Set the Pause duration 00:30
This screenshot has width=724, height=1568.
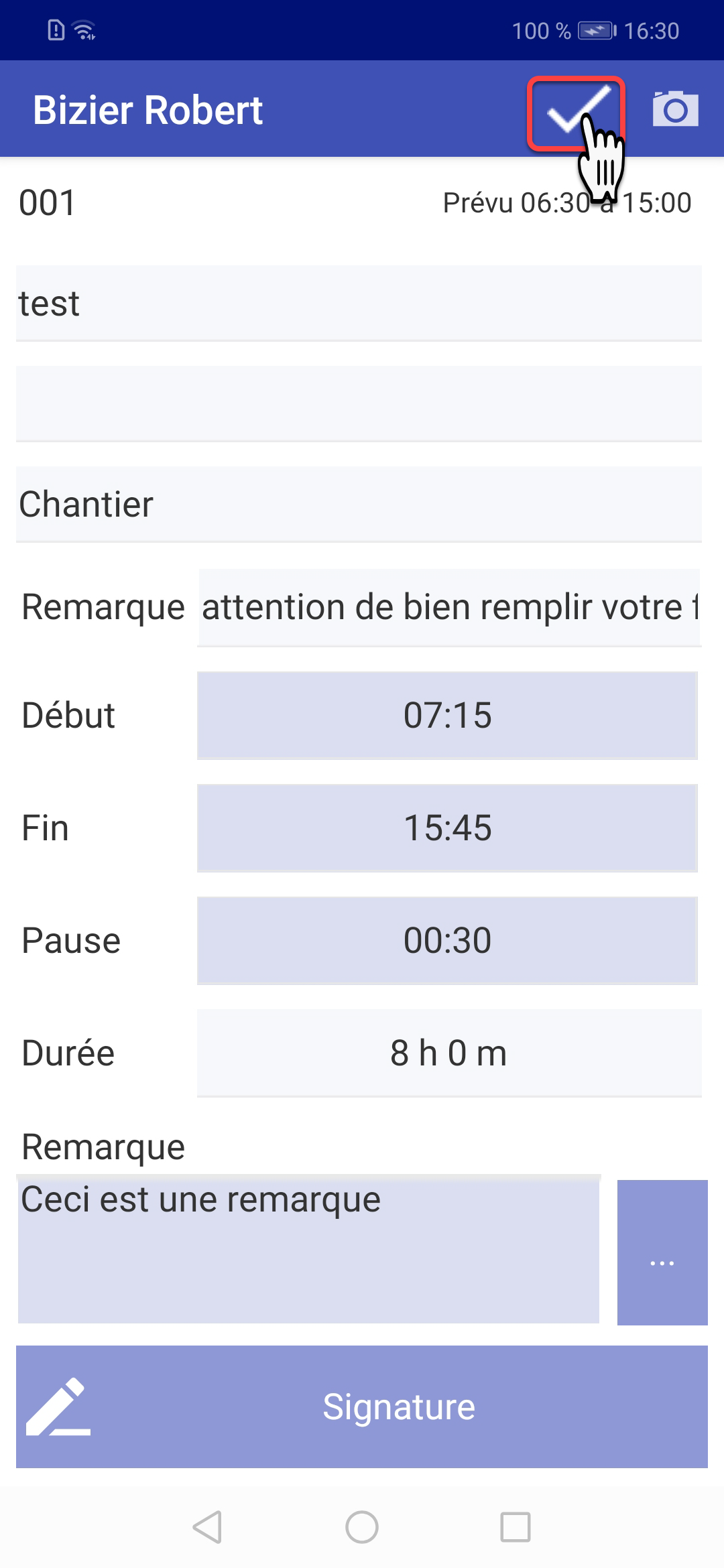(447, 940)
